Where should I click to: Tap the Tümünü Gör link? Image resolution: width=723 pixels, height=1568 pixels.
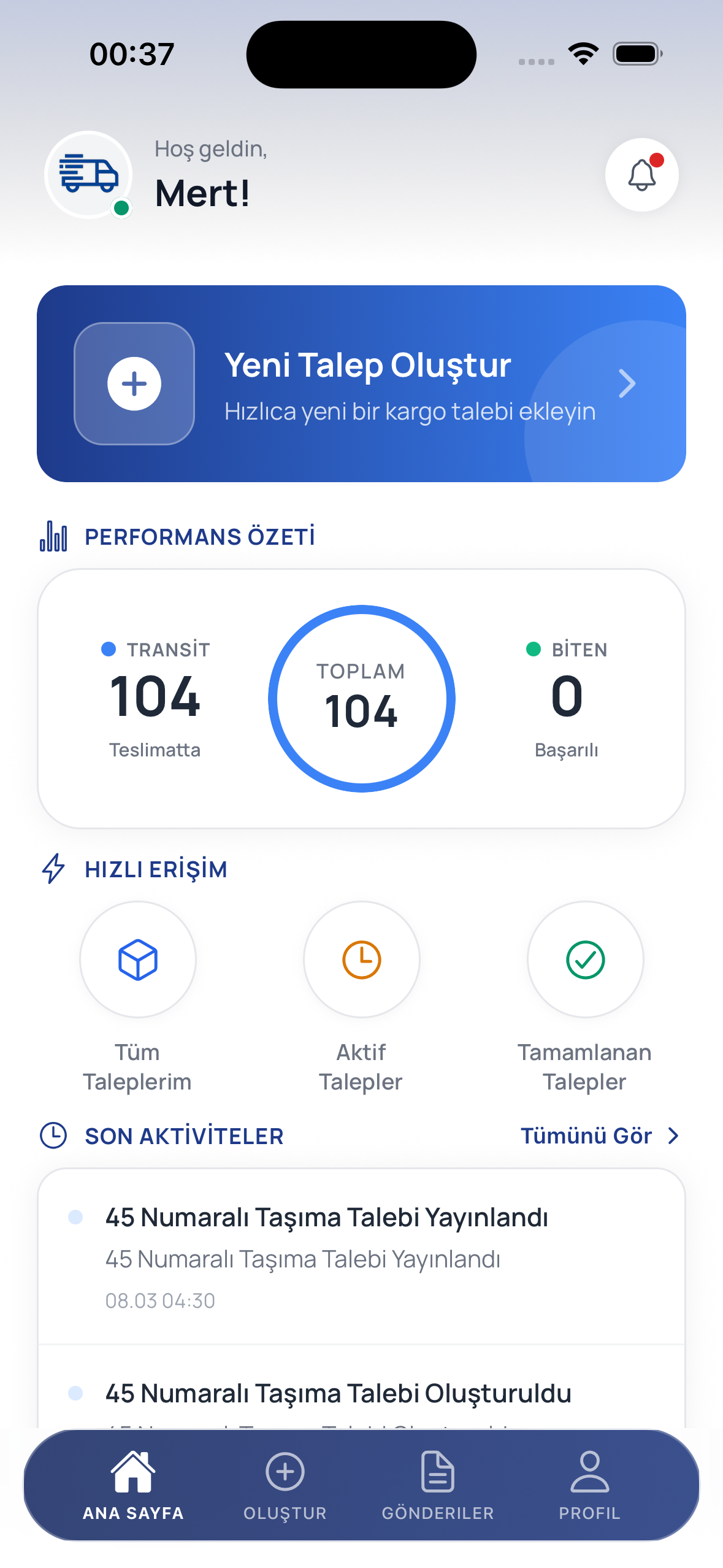599,1136
